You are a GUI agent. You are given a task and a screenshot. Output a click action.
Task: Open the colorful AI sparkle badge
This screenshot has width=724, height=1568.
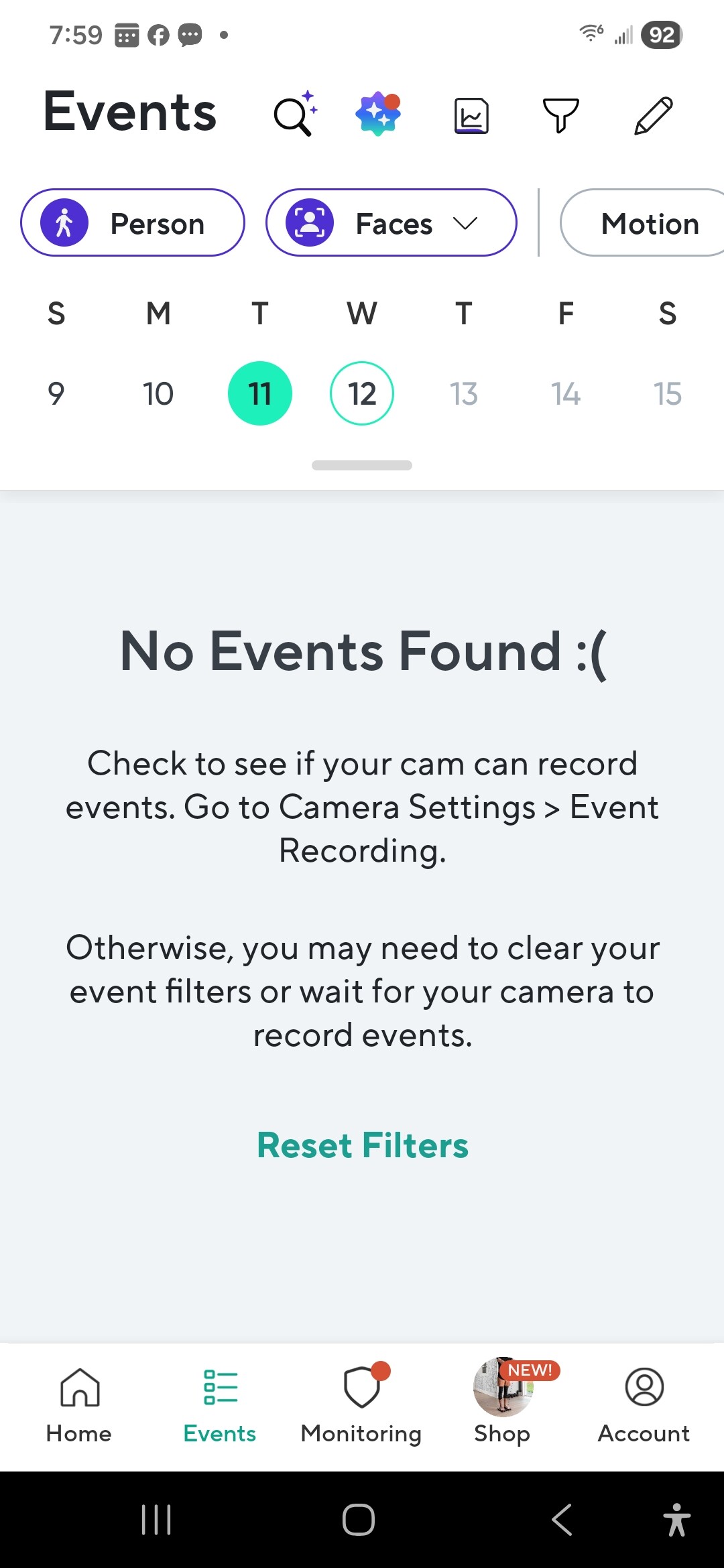click(378, 114)
